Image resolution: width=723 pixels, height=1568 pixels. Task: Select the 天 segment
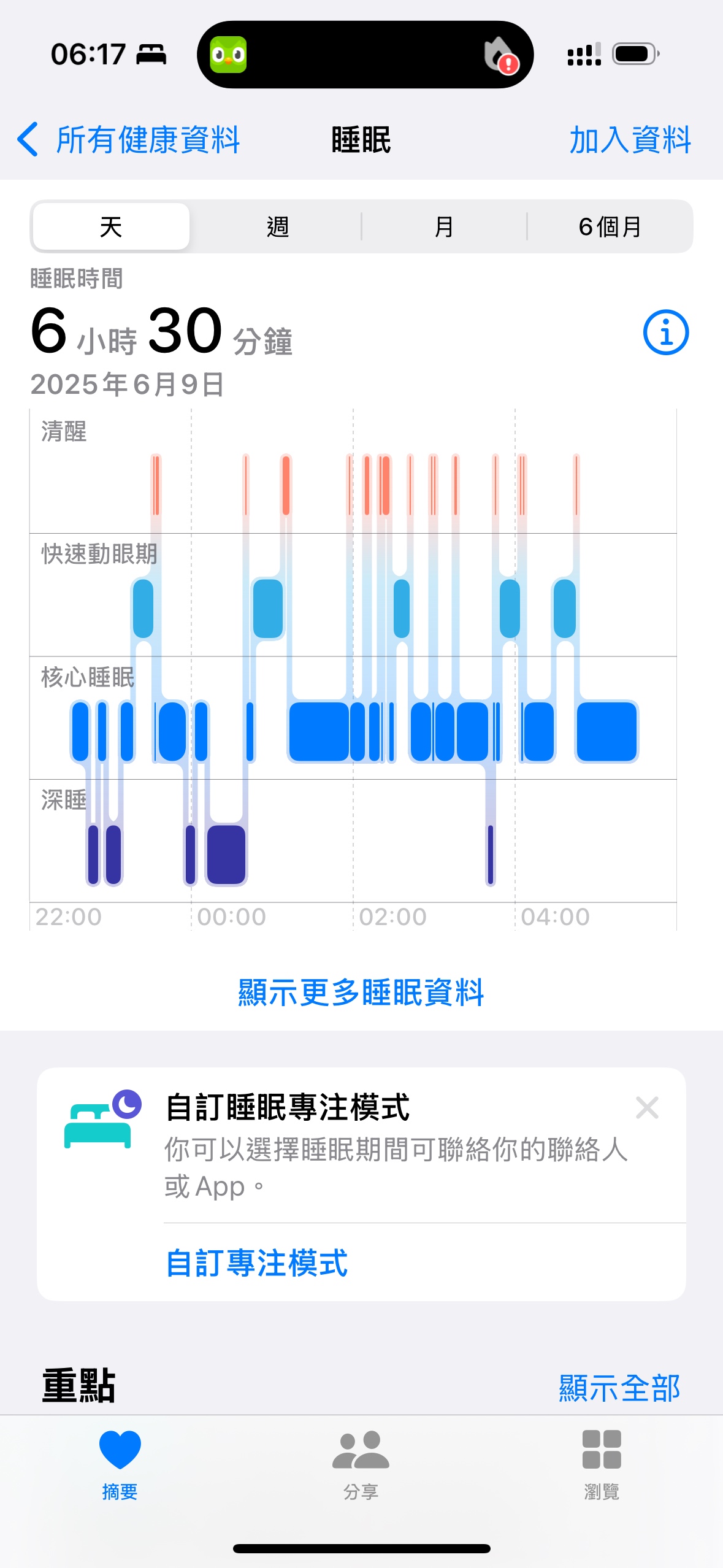click(x=111, y=227)
